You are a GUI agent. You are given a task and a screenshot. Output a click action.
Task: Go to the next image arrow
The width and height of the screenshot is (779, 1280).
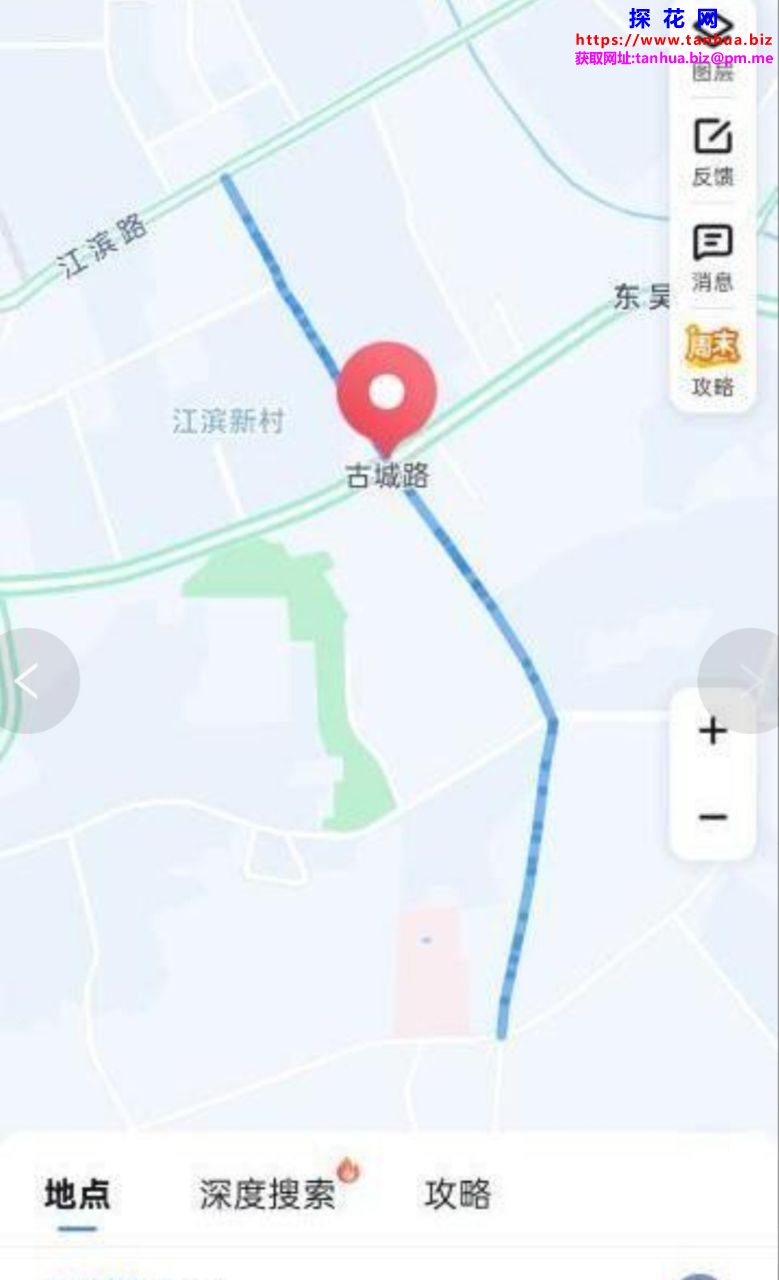(748, 680)
